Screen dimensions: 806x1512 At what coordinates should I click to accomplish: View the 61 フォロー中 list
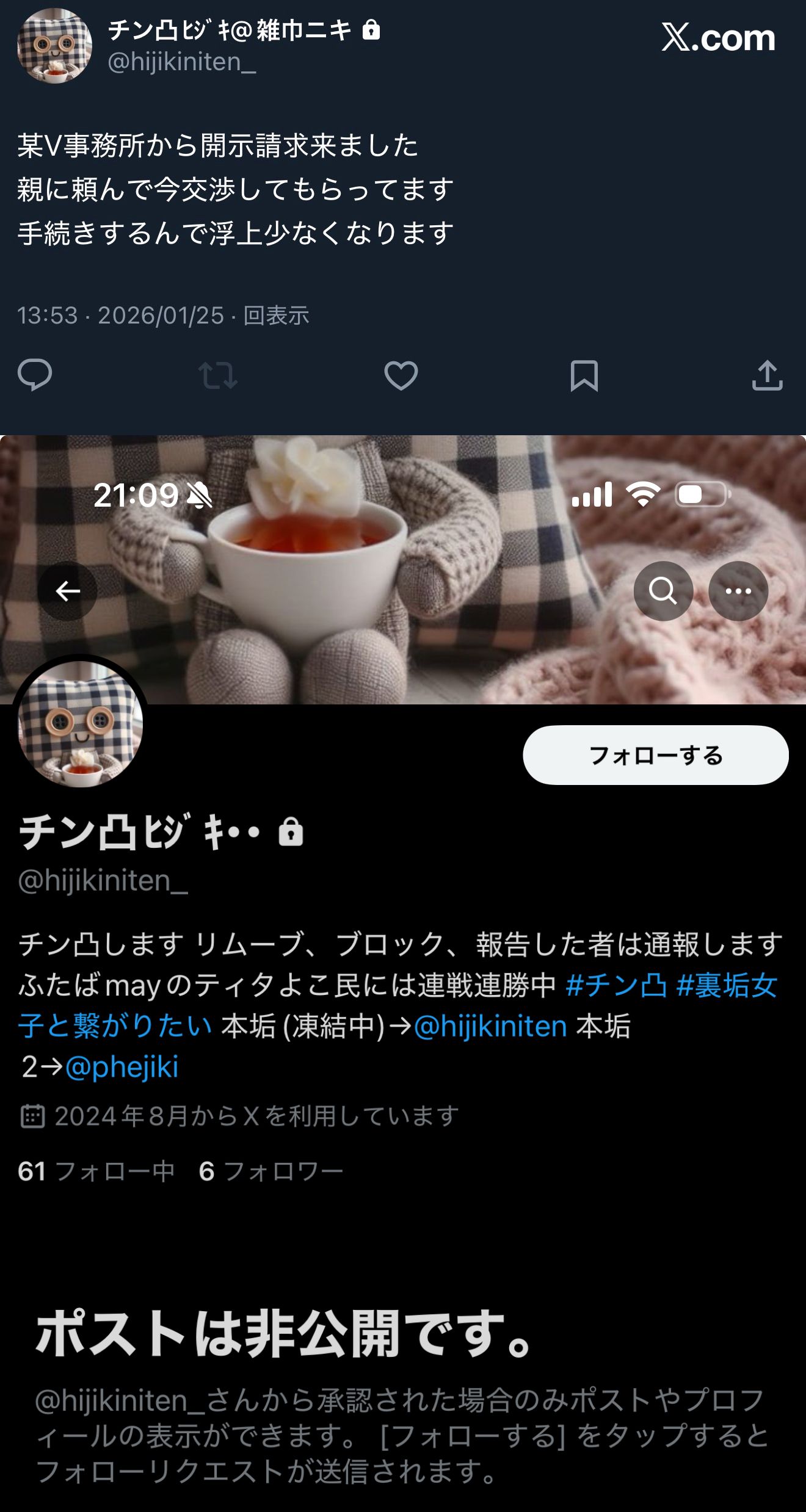tap(96, 1171)
